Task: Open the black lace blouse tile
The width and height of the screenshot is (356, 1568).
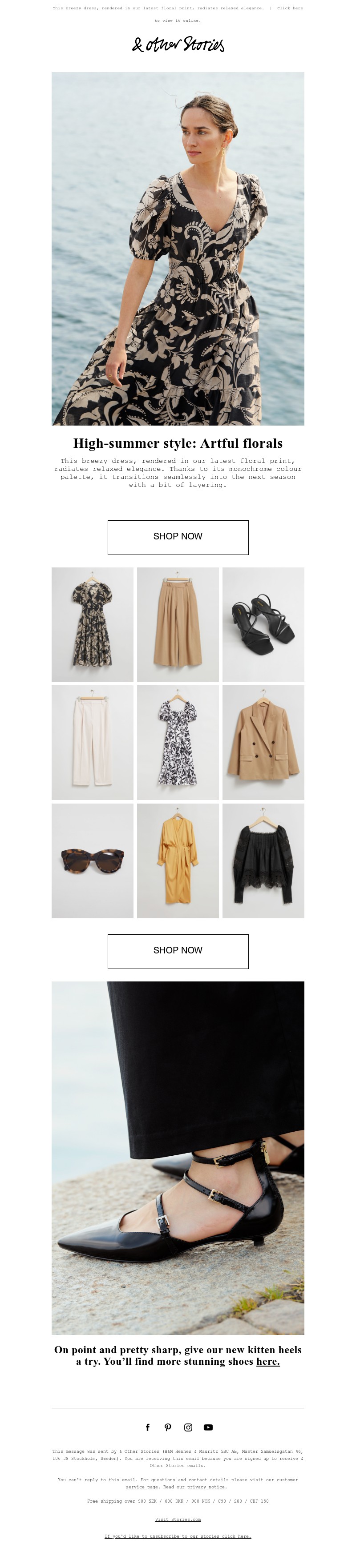Action: 263,860
